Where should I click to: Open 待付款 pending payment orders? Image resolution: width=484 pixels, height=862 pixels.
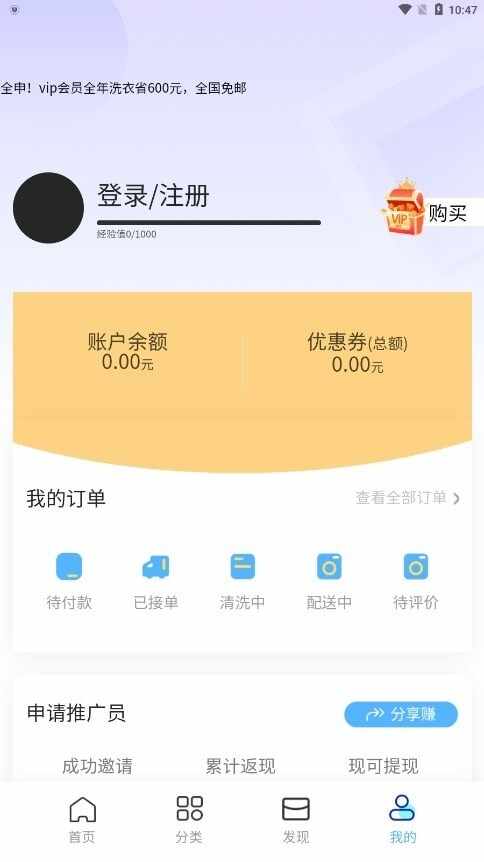click(x=69, y=582)
